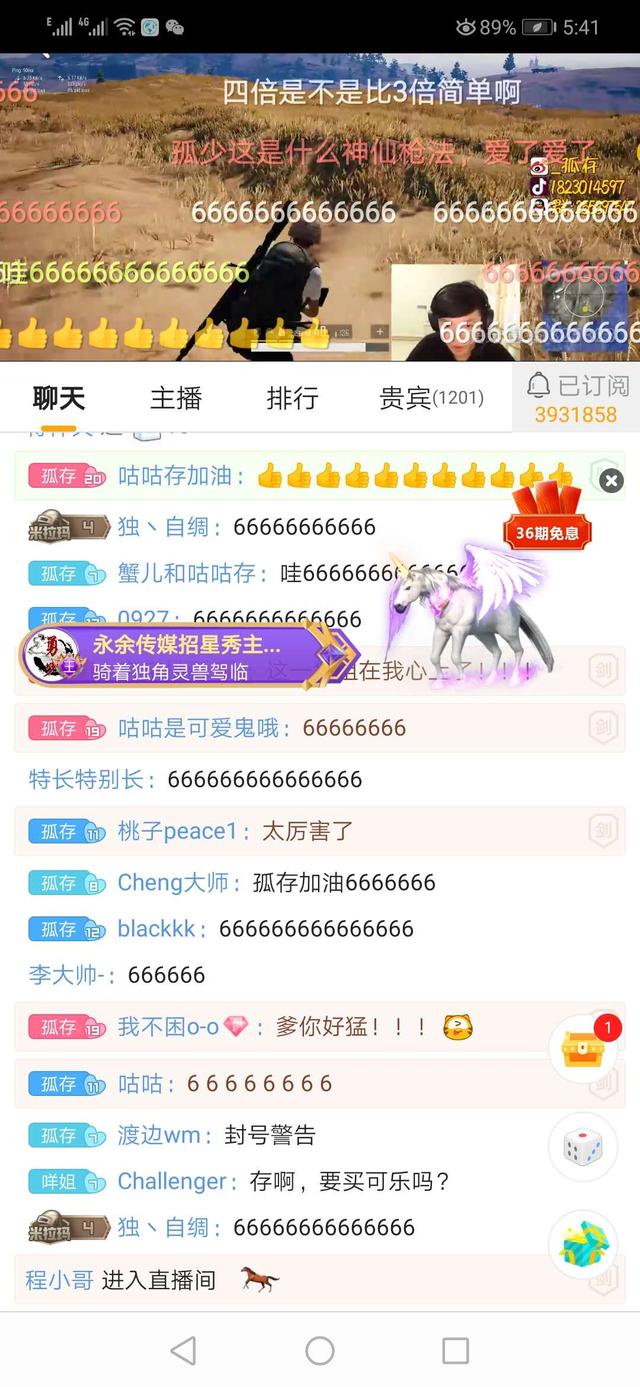
Task: Switch to the 主播 tab
Action: coord(176,398)
